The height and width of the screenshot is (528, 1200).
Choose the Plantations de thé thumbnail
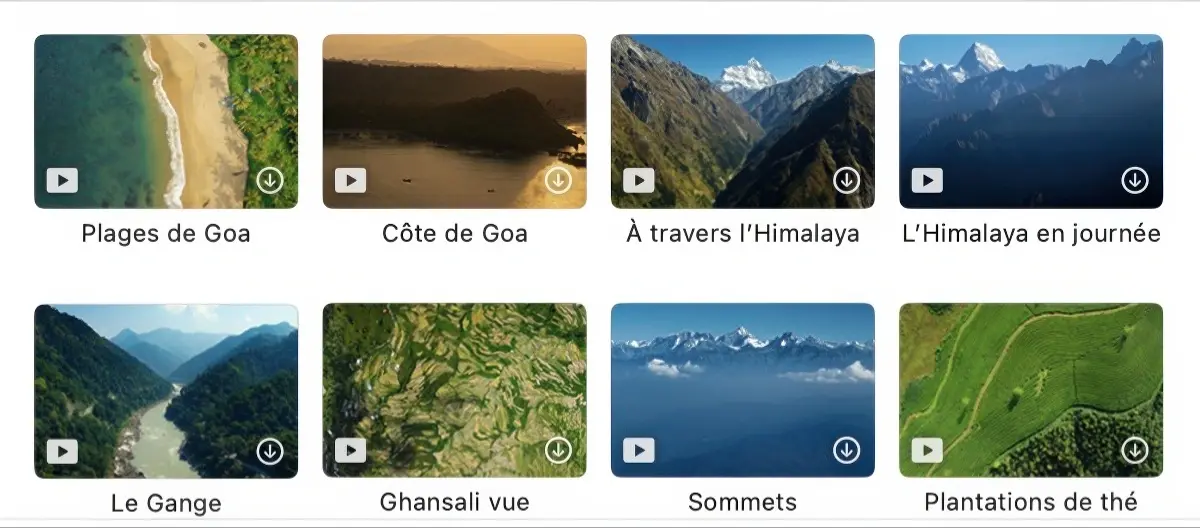1030,390
